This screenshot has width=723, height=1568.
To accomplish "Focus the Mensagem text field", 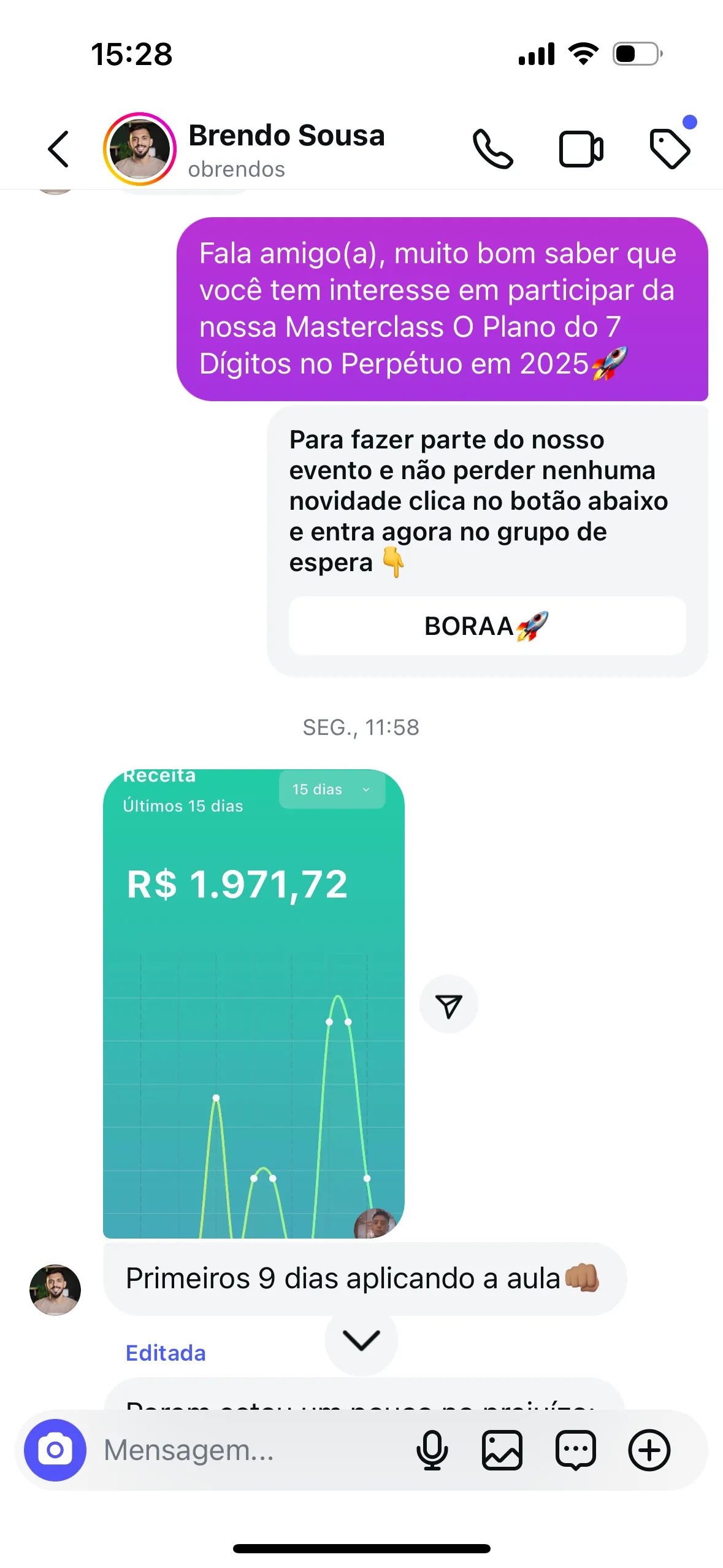I will (245, 1450).
